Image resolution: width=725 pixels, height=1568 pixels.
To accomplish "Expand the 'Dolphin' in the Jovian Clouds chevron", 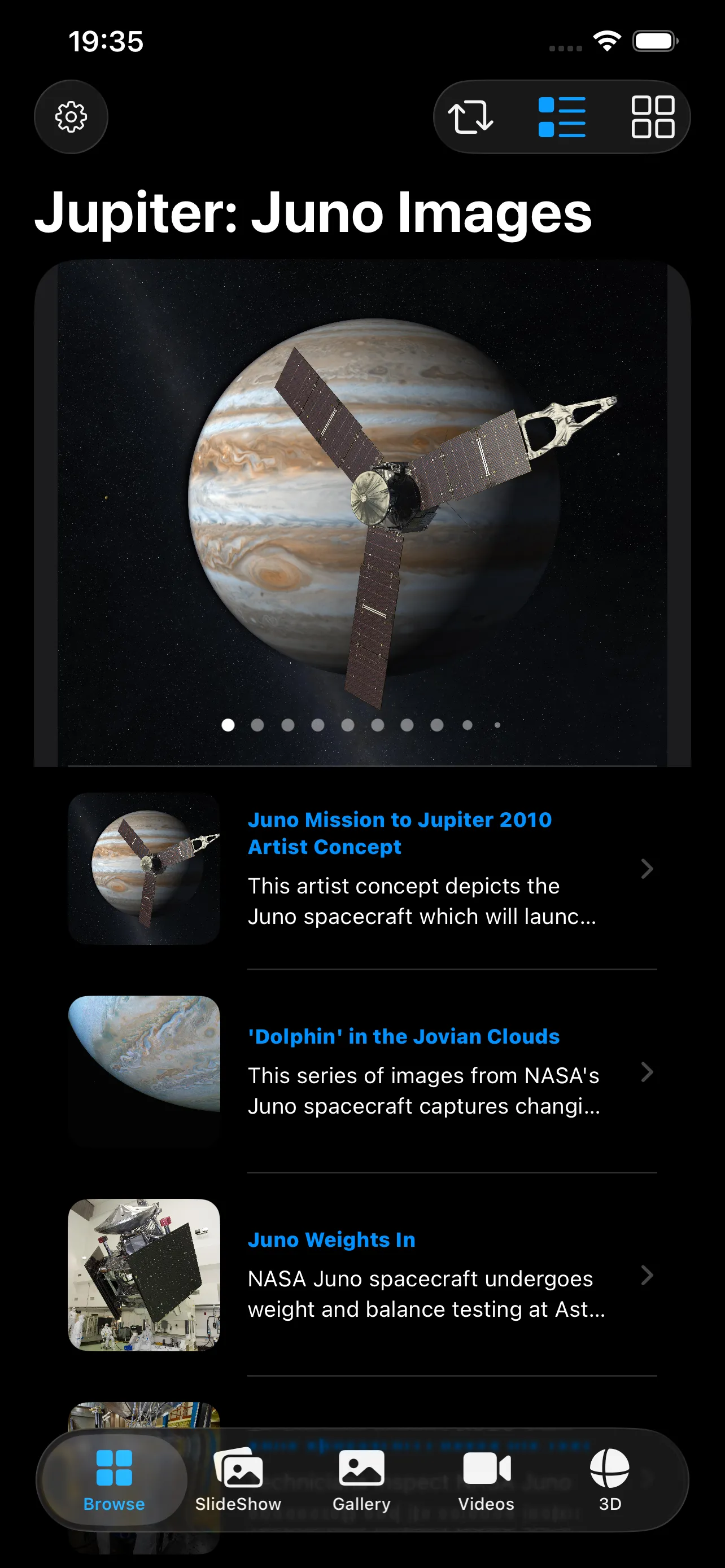I will coord(647,1072).
